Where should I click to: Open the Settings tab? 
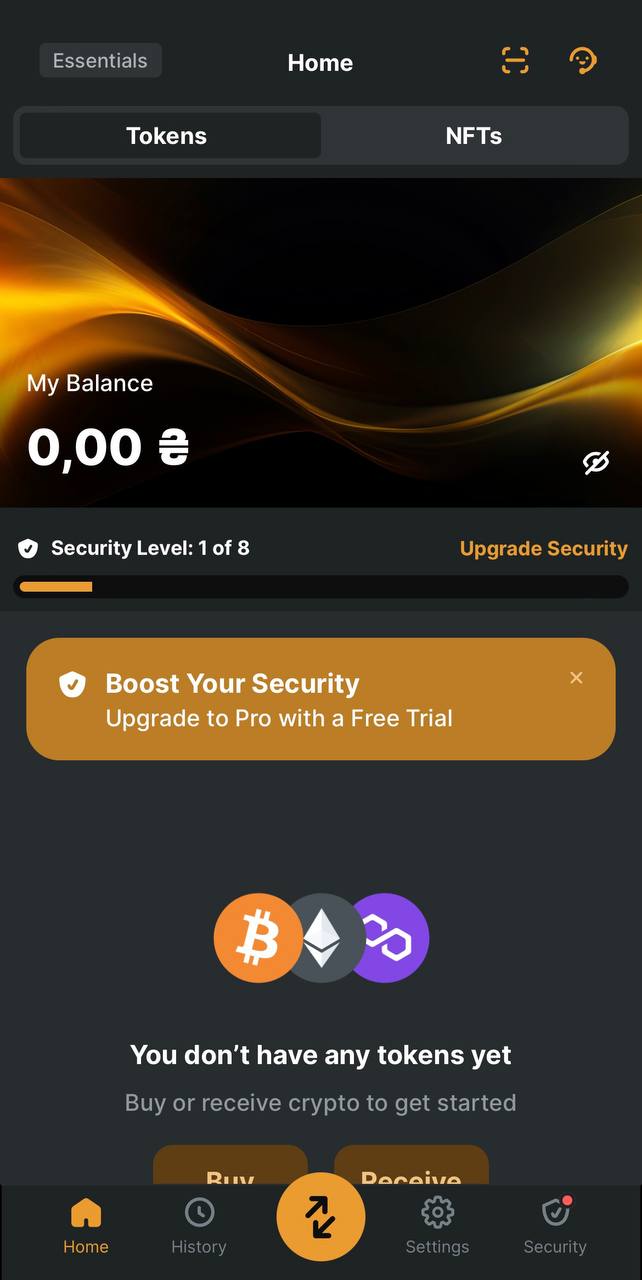pyautogui.click(x=437, y=1226)
